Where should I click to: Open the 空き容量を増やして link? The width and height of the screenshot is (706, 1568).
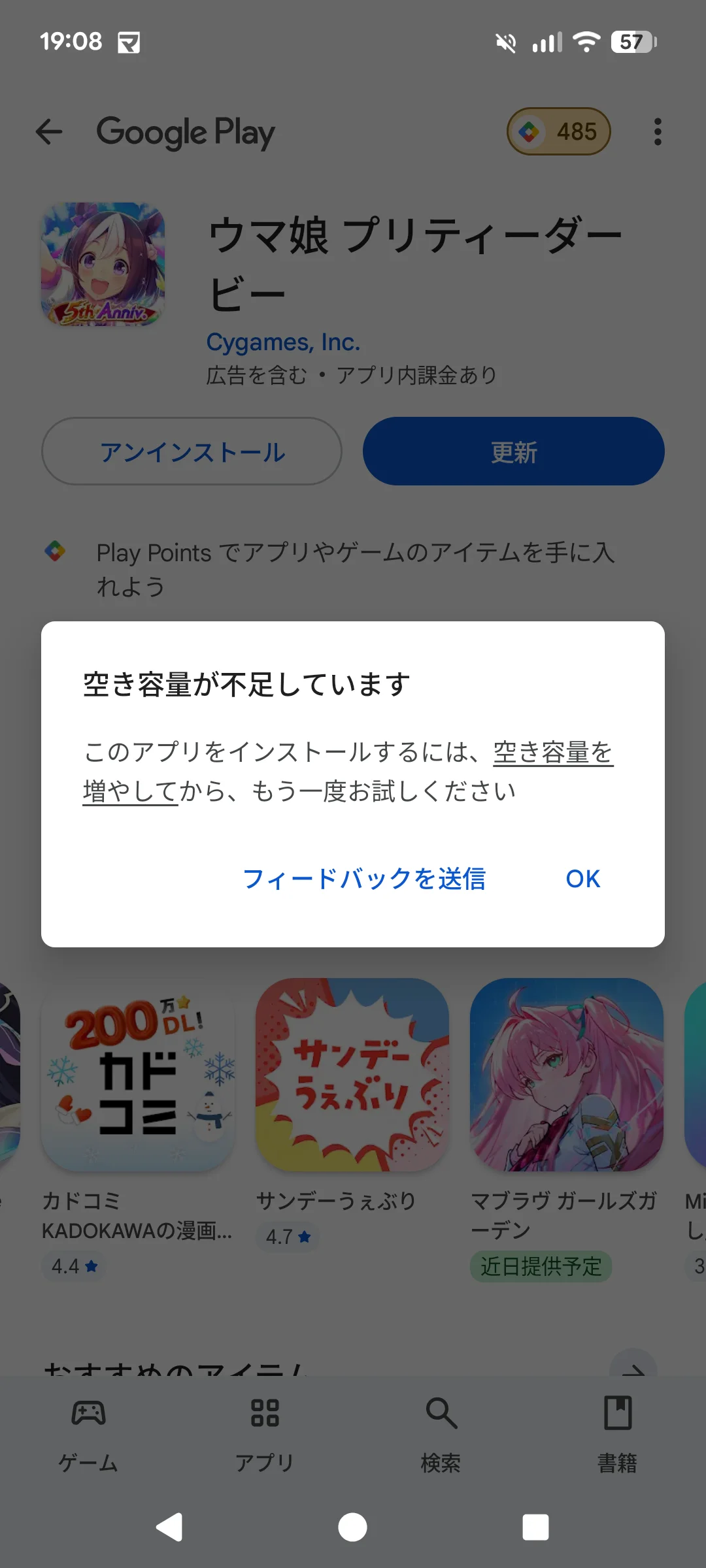click(x=552, y=753)
